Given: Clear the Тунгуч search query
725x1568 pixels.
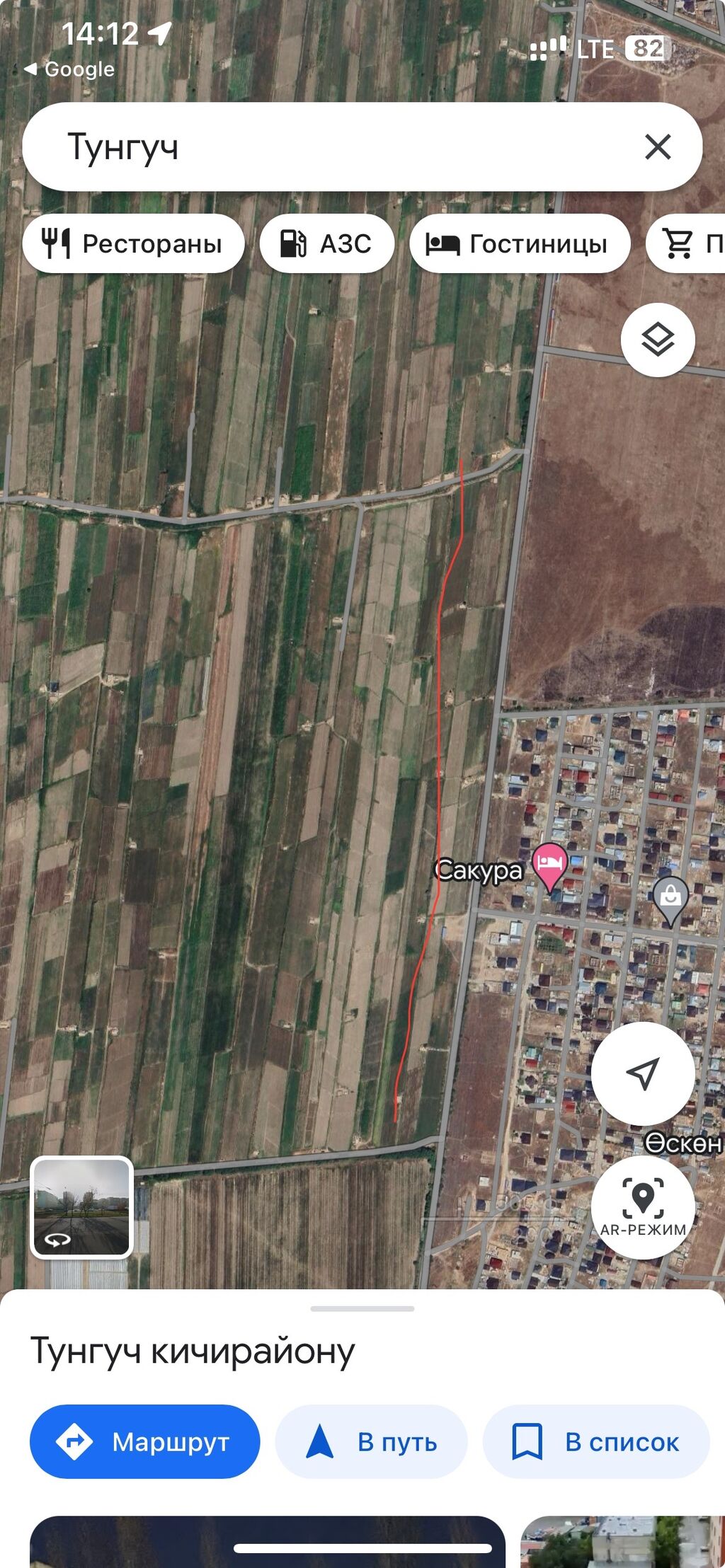Looking at the screenshot, I should coord(658,147).
